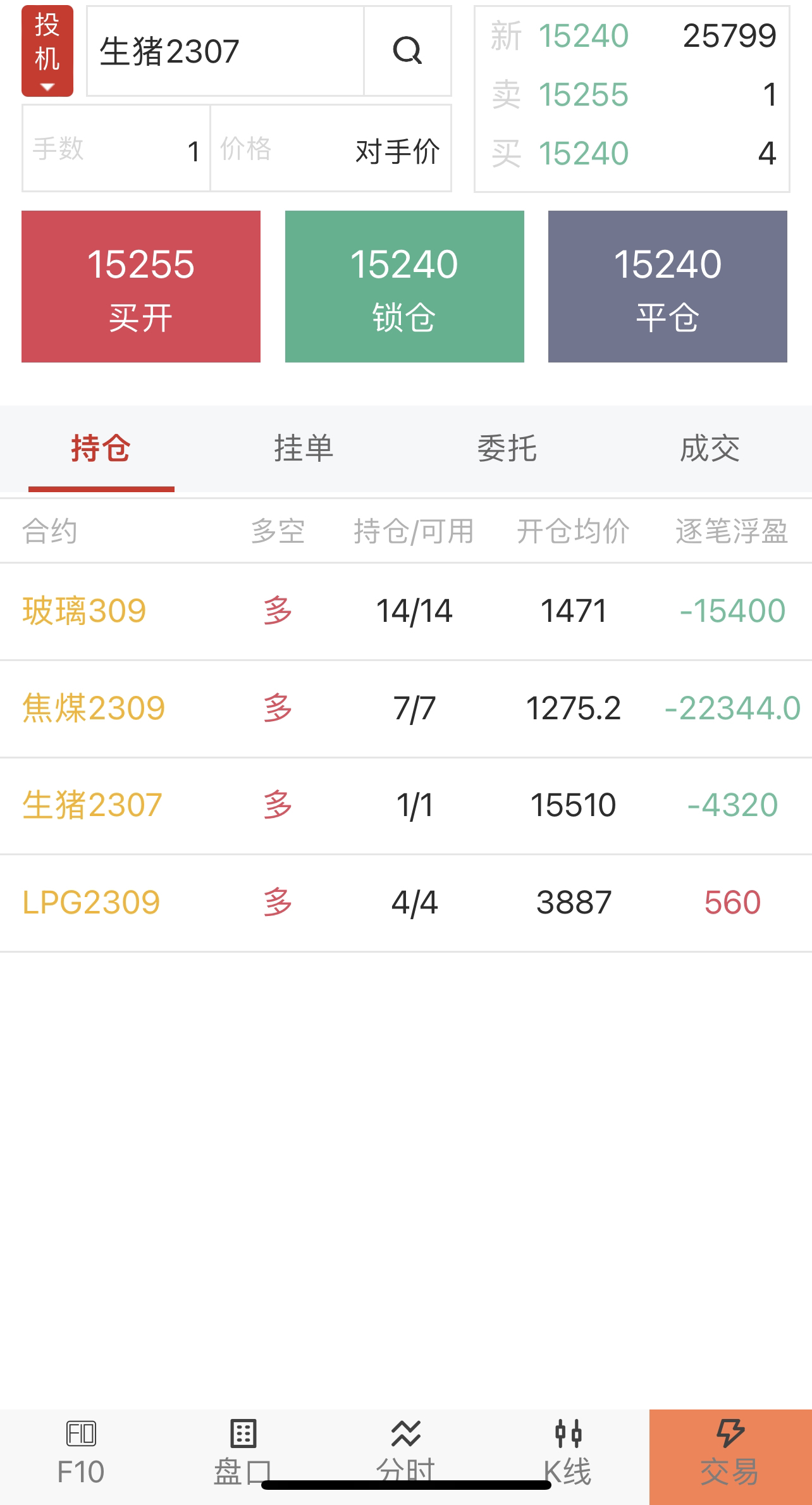812x1505 pixels.
Task: Change the 价格 对手价 price field
Action: pos(331,149)
